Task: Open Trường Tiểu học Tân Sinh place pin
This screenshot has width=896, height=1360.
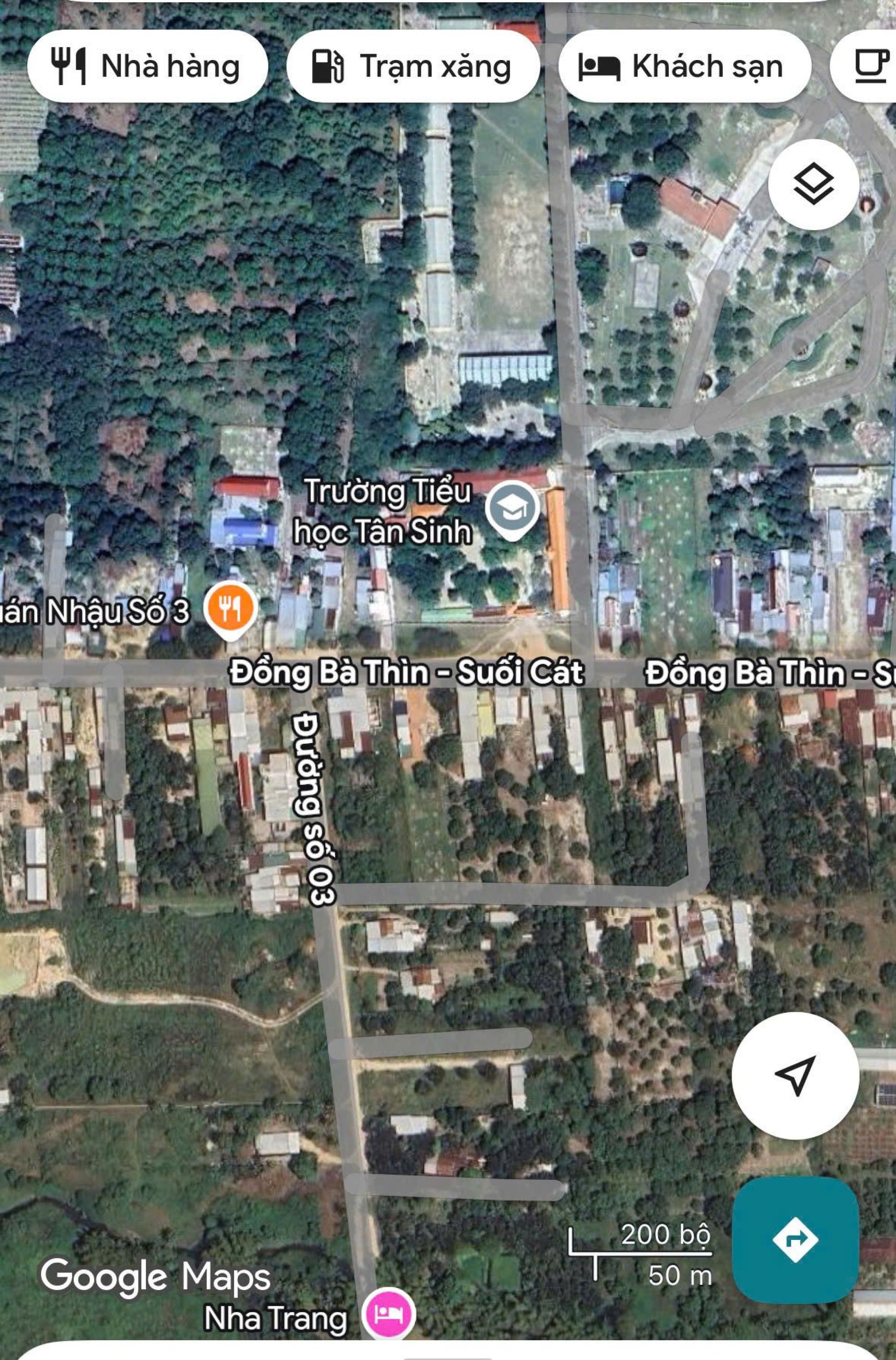Action: pyautogui.click(x=513, y=508)
